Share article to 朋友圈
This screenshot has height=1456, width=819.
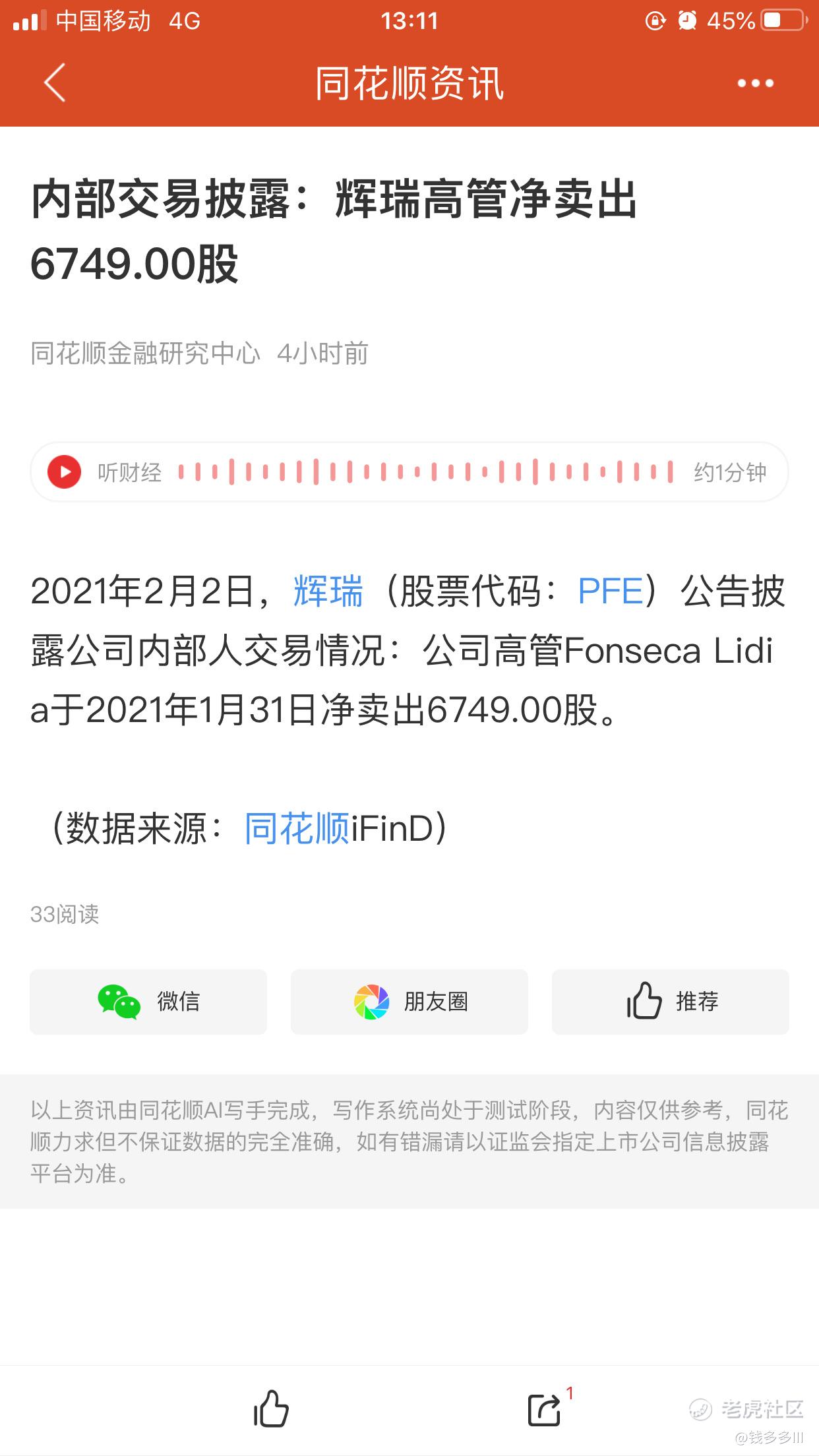pos(409,1002)
